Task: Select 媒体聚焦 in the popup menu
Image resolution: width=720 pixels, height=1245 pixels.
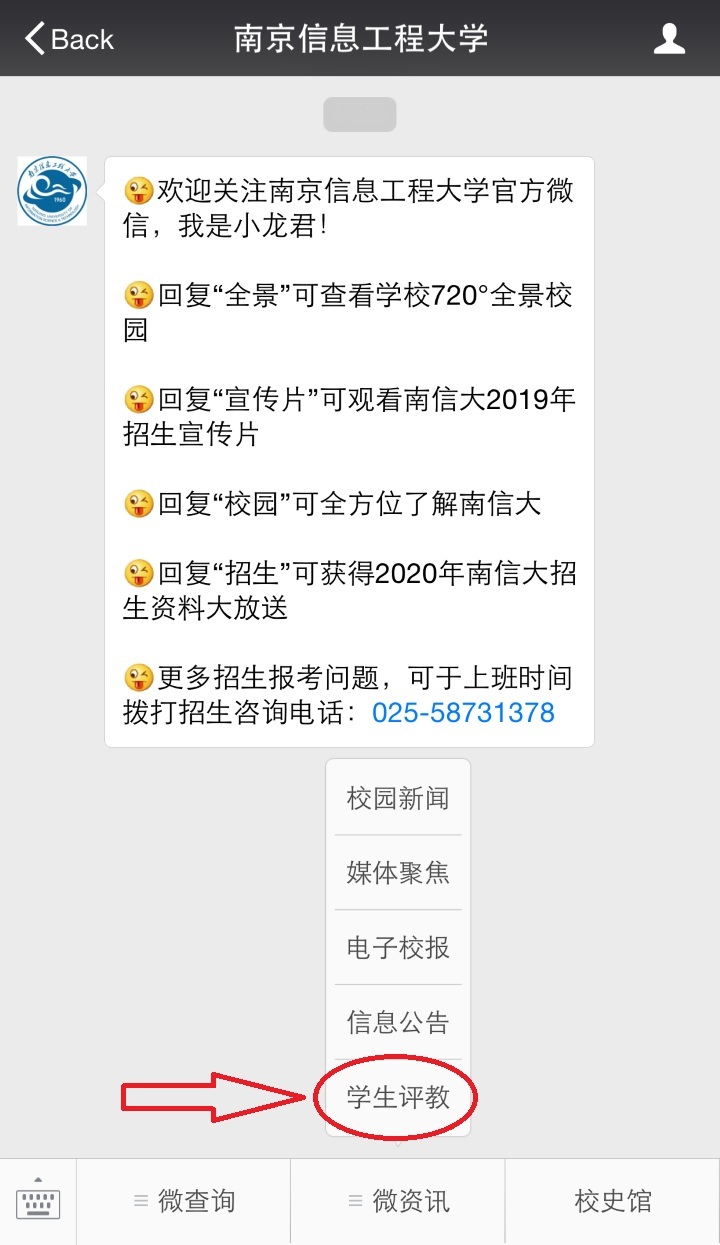Action: click(398, 873)
